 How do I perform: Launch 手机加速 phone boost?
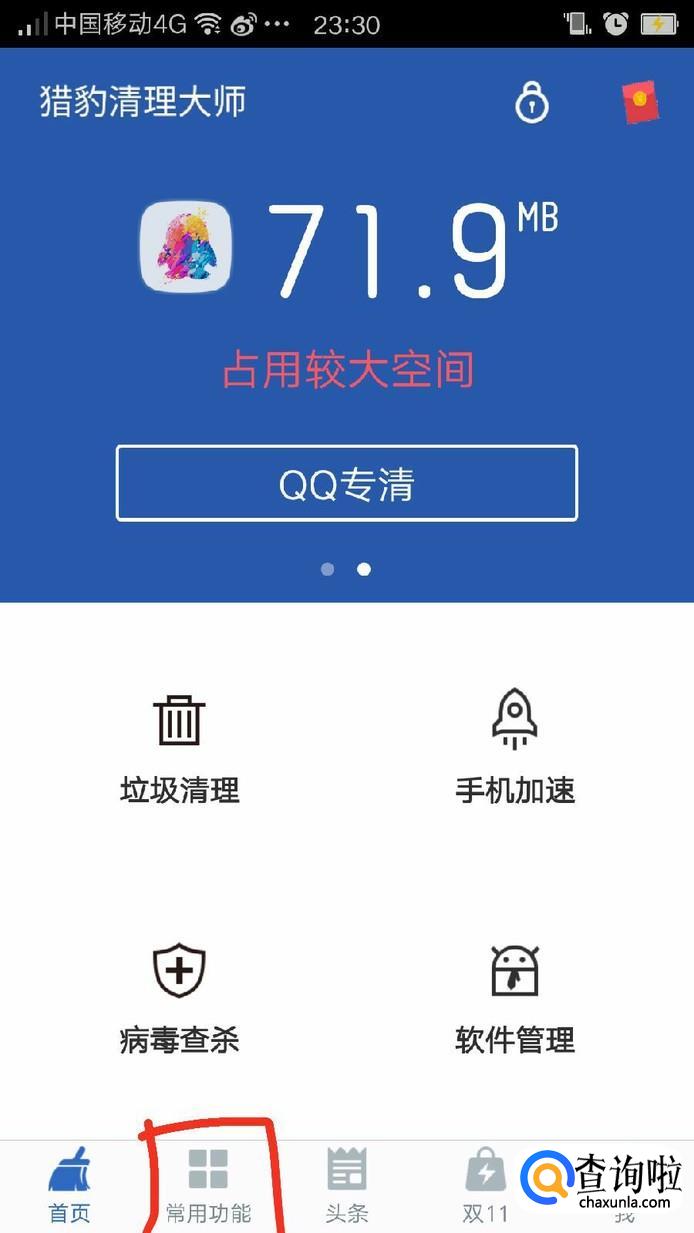(x=515, y=749)
